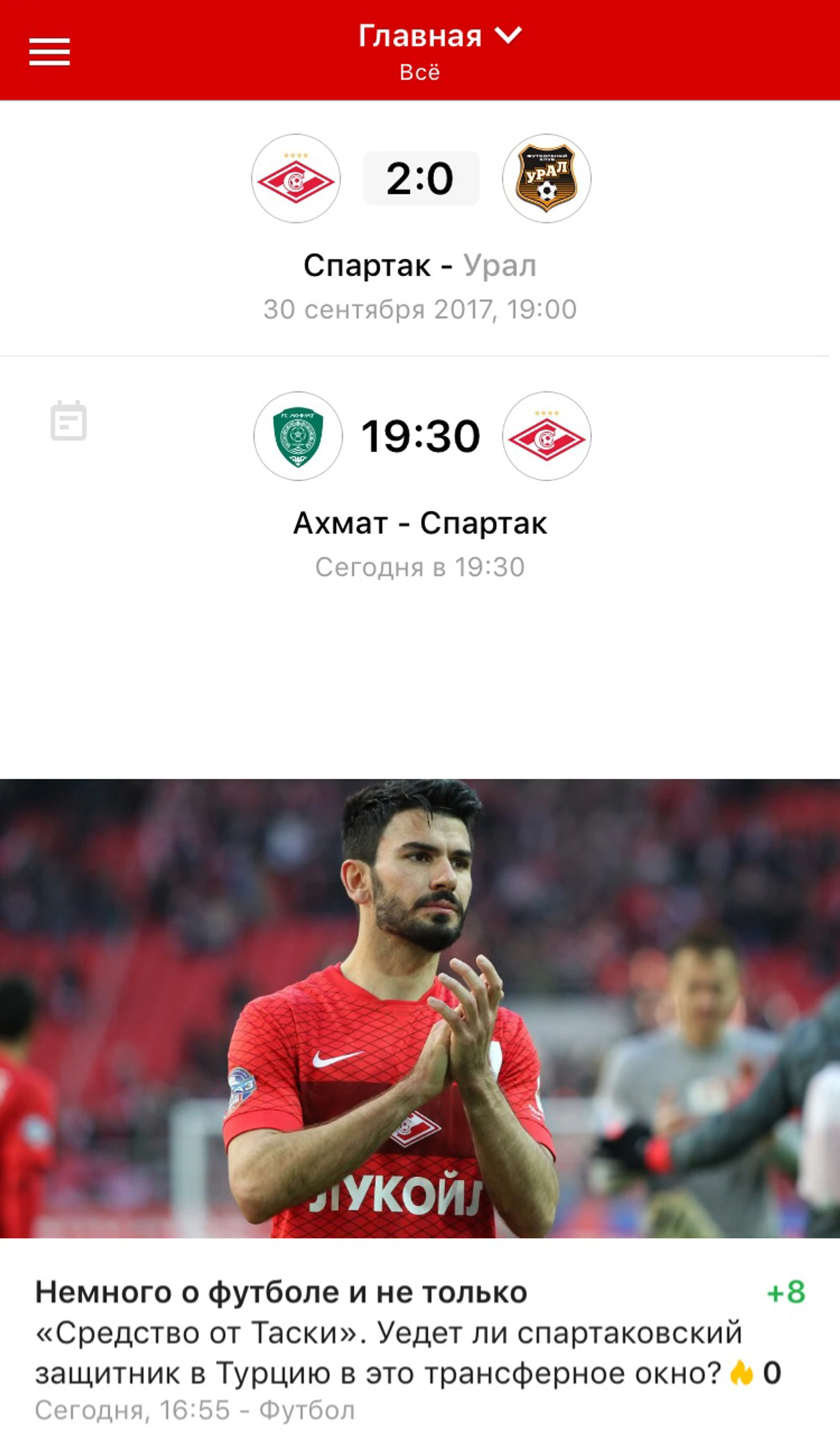Screen dimensions: 840x1451
Task: Open the match calendar icon
Action: click(68, 421)
